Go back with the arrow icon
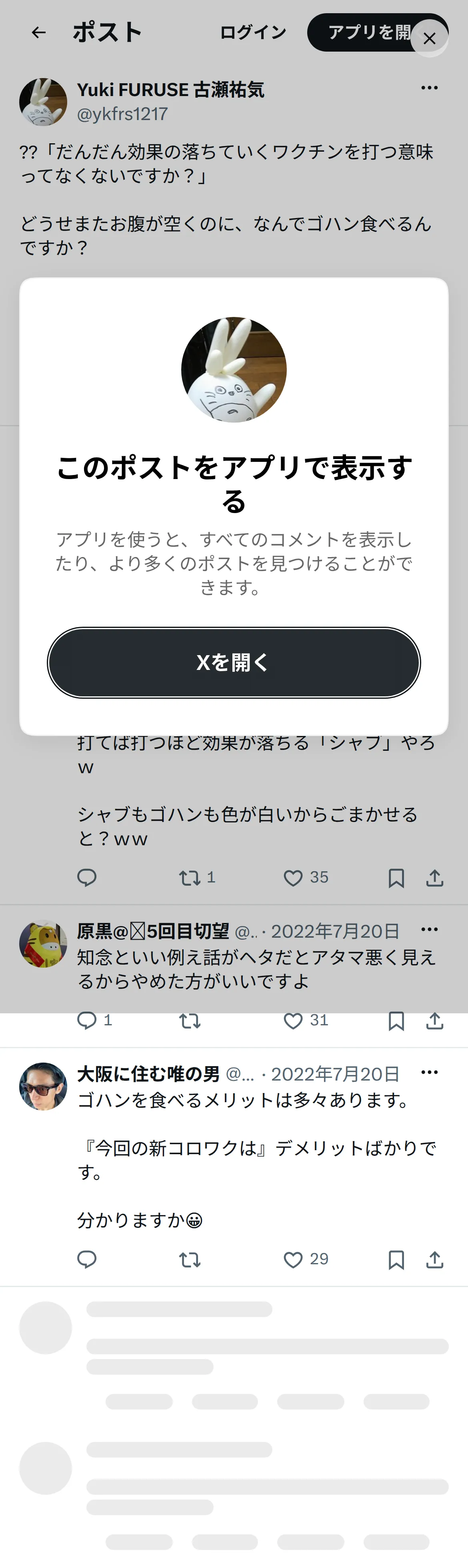 (39, 32)
